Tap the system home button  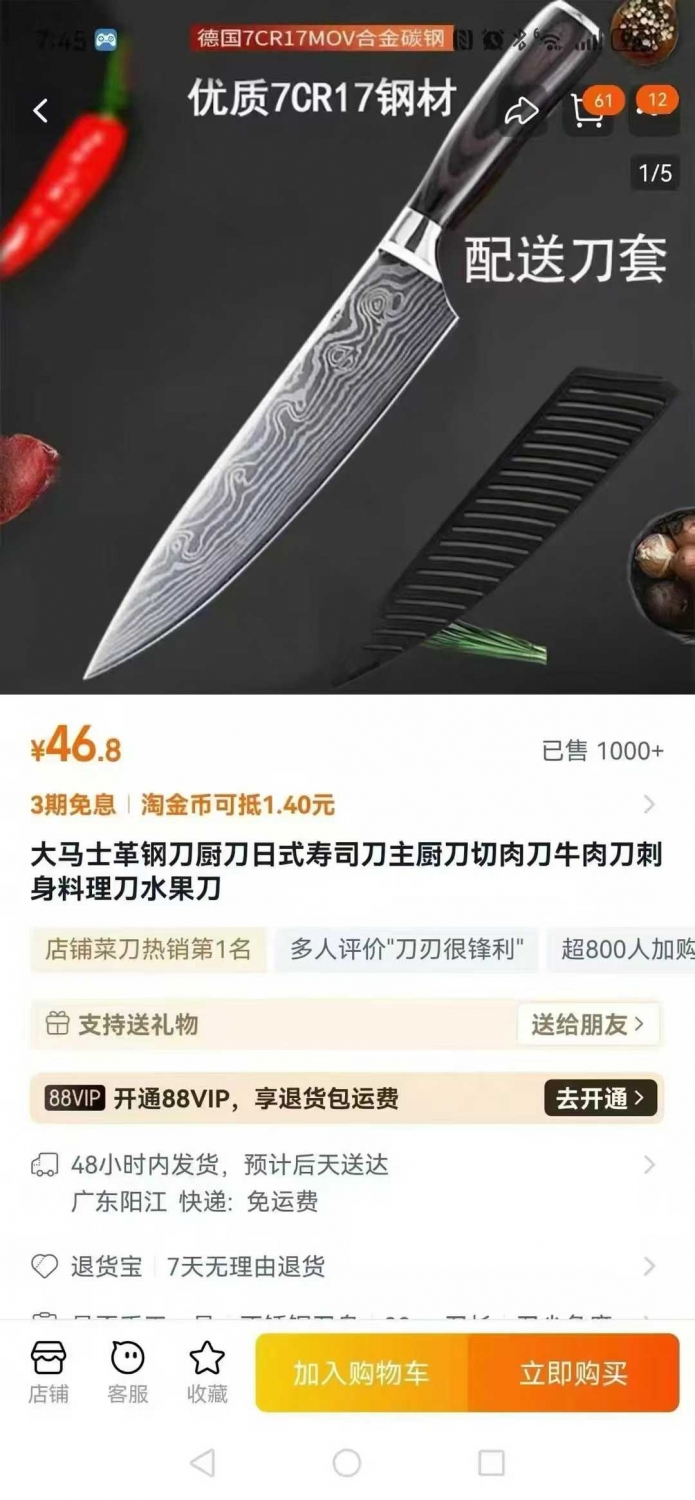(x=347, y=1463)
